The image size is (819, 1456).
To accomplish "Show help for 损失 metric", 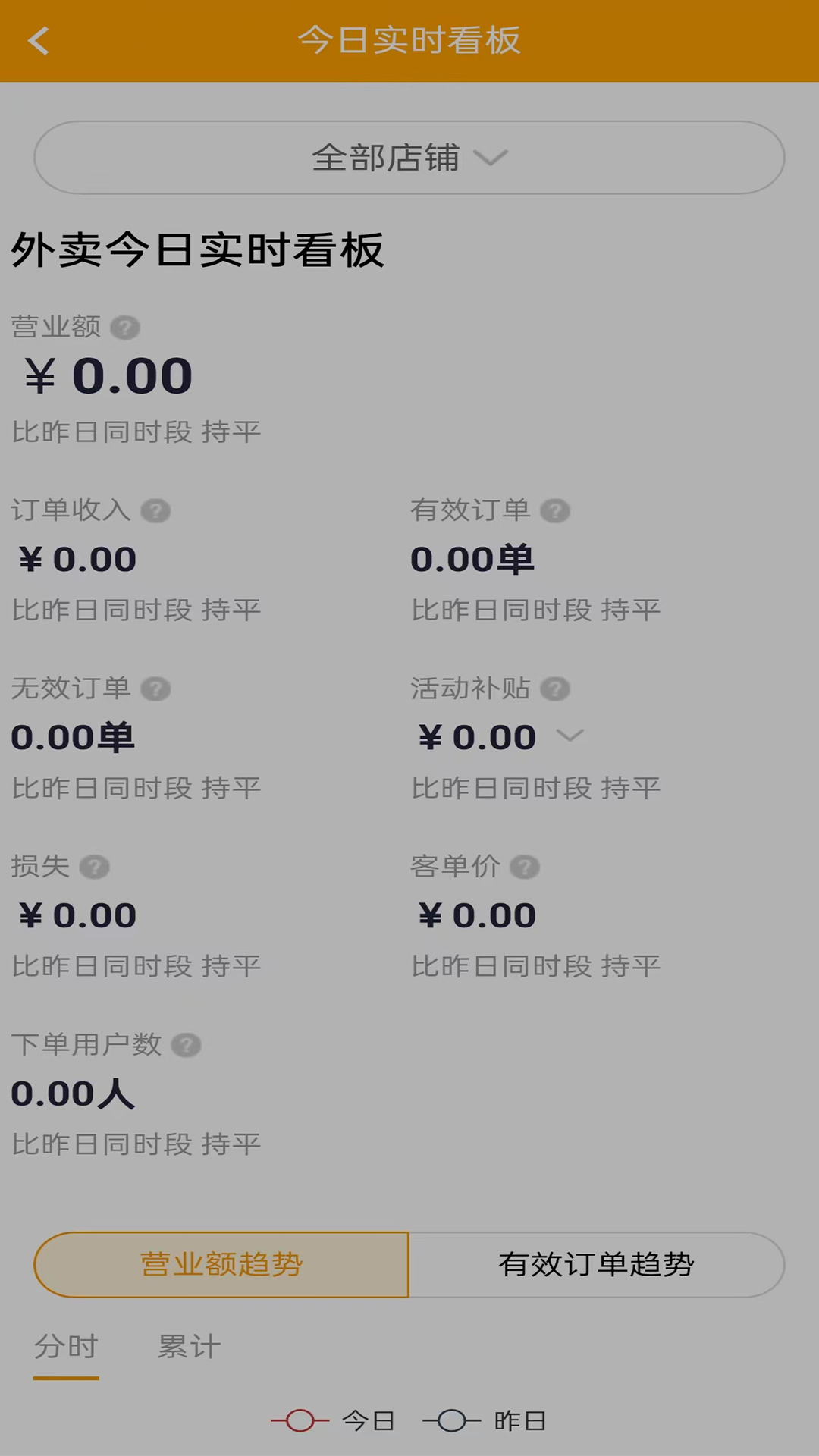I will click(x=96, y=867).
